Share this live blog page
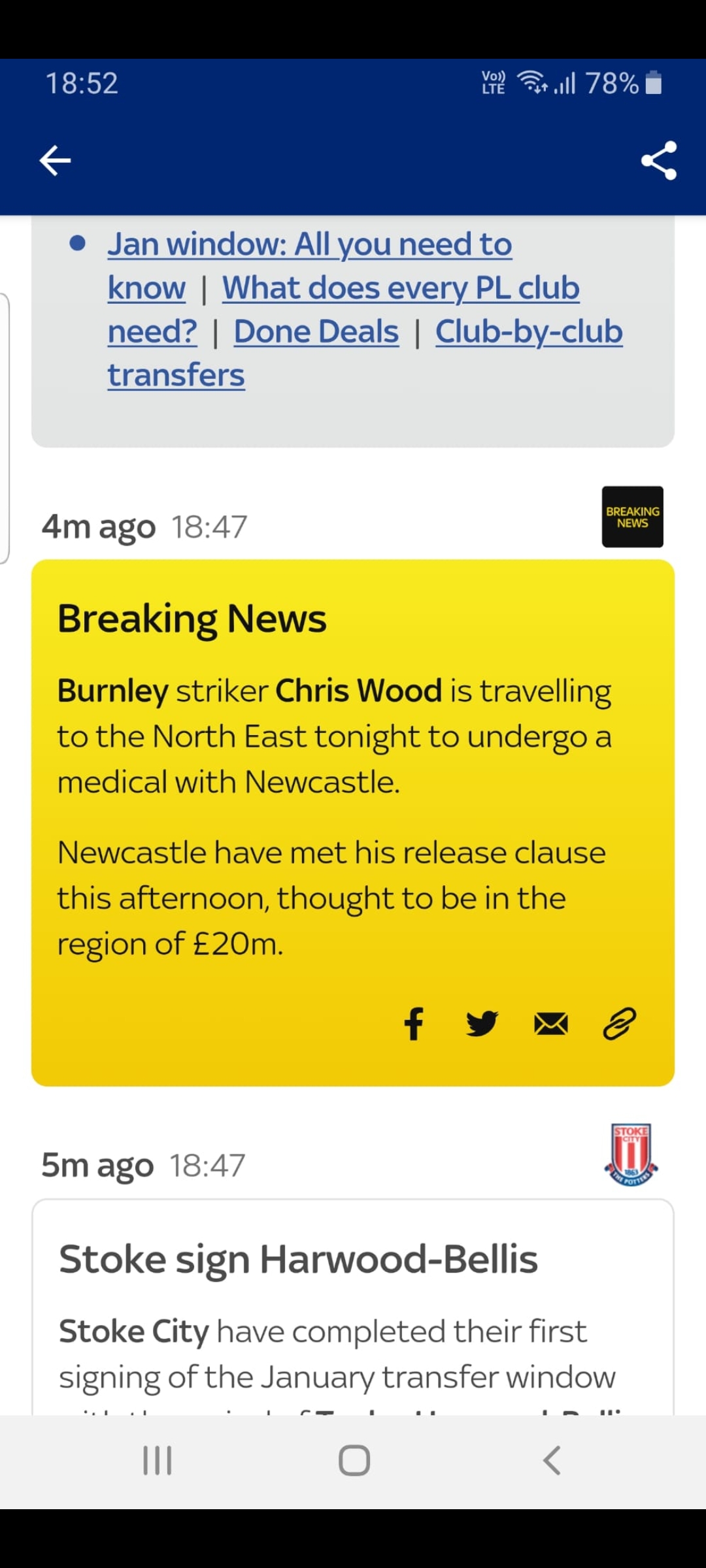This screenshot has width=706, height=1568. click(658, 161)
